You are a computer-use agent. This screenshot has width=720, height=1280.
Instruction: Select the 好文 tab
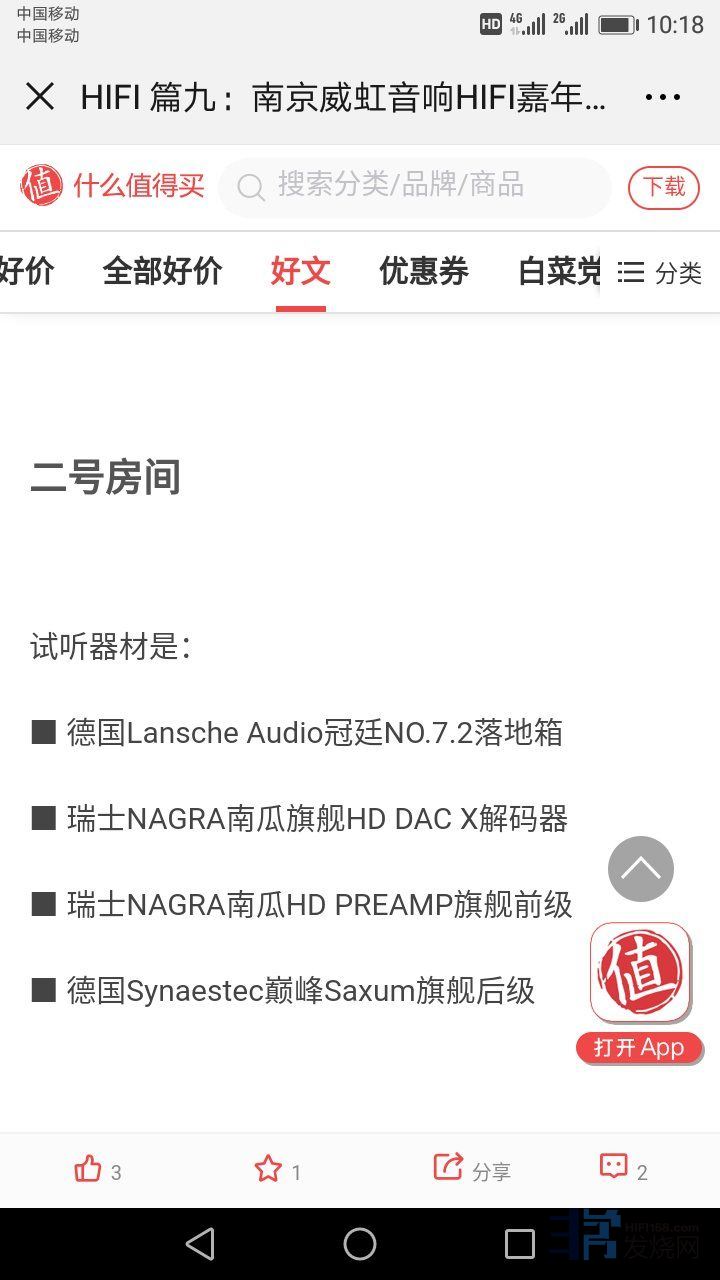tap(300, 271)
